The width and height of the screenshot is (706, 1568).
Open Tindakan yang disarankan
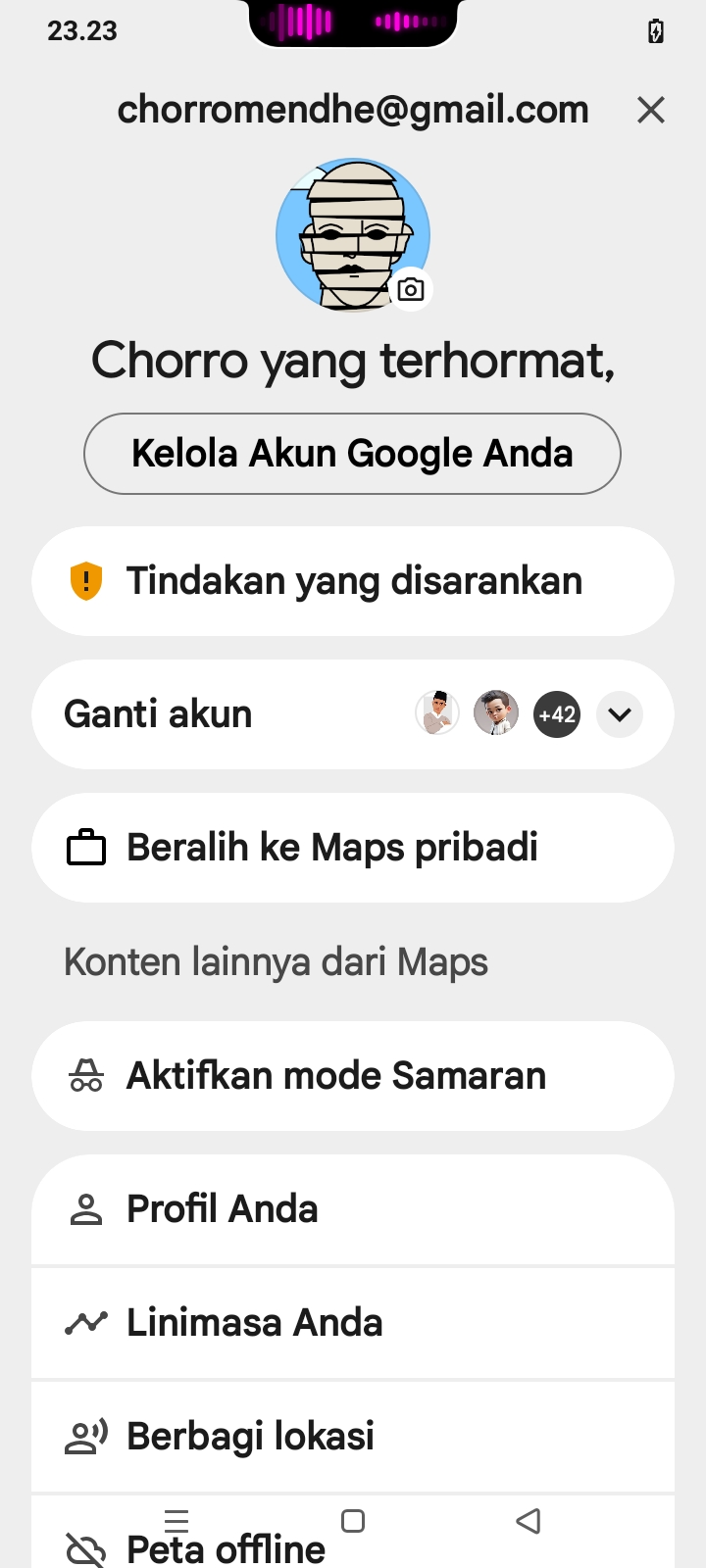[352, 581]
